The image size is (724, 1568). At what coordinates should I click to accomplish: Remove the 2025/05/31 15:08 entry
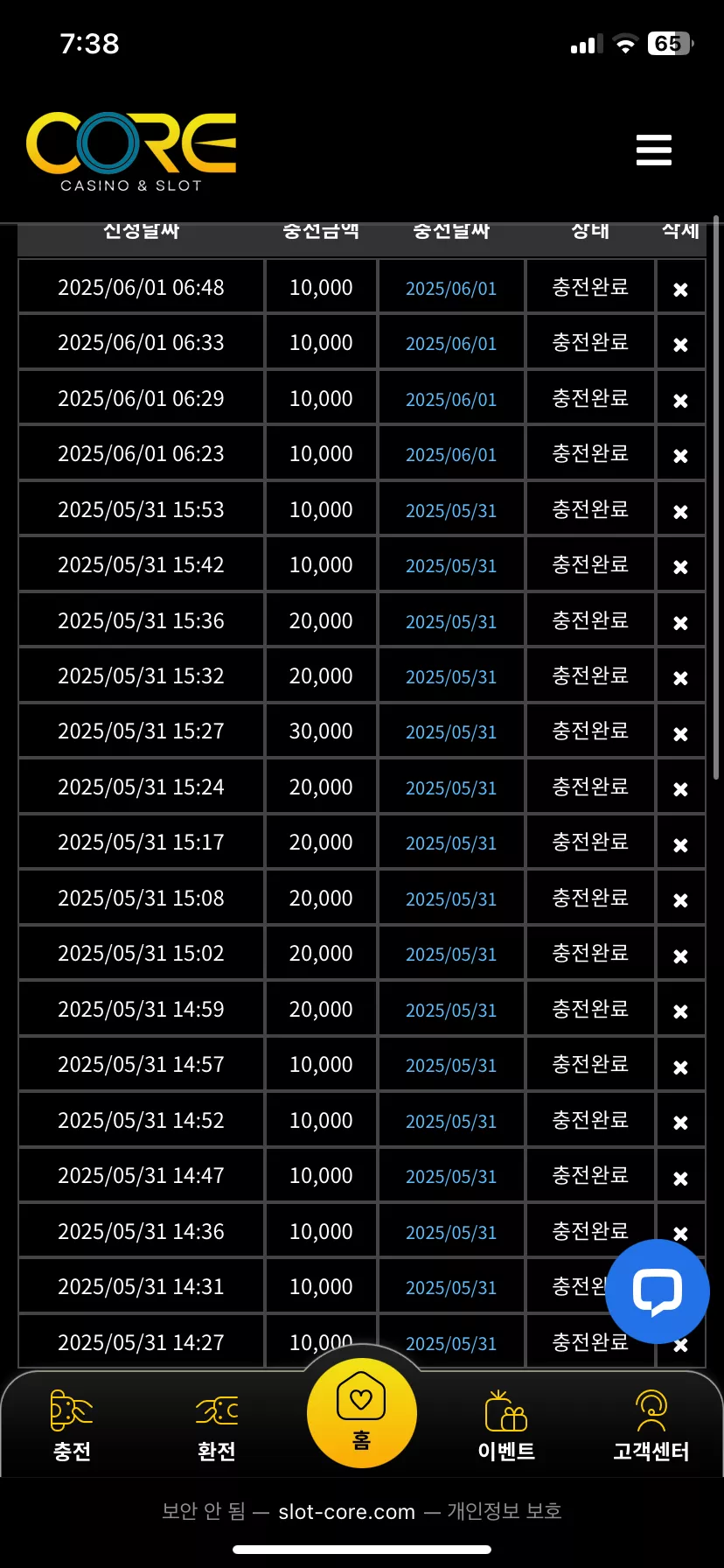[680, 900]
